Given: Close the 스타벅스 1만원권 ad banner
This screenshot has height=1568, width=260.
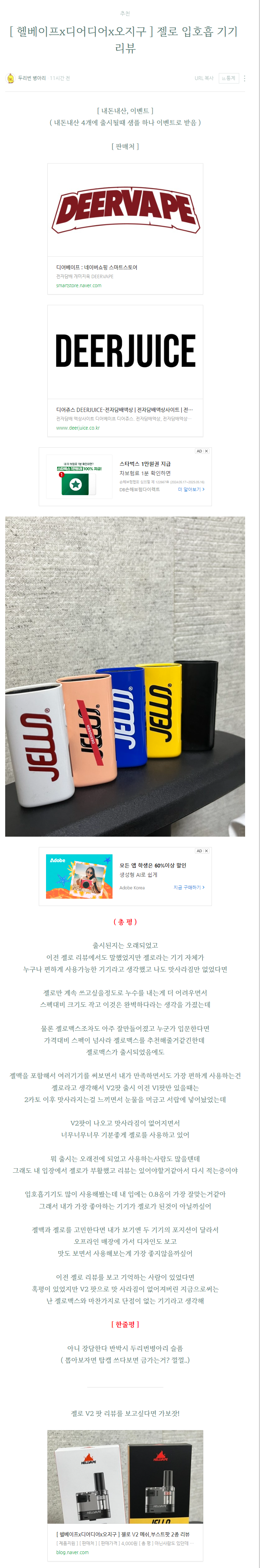Looking at the screenshot, I should [206, 451].
